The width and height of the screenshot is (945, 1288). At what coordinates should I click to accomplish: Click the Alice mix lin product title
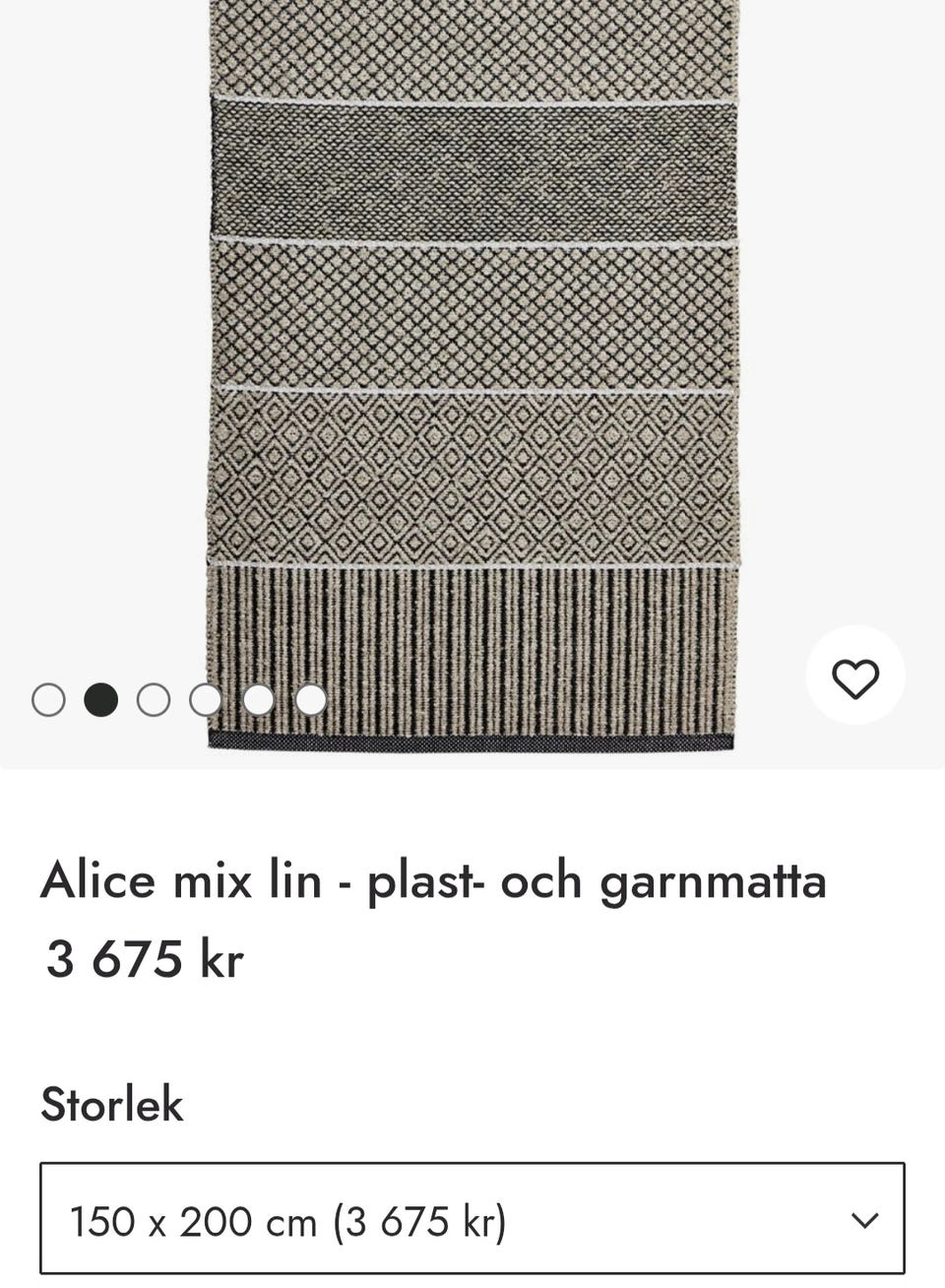433,883
